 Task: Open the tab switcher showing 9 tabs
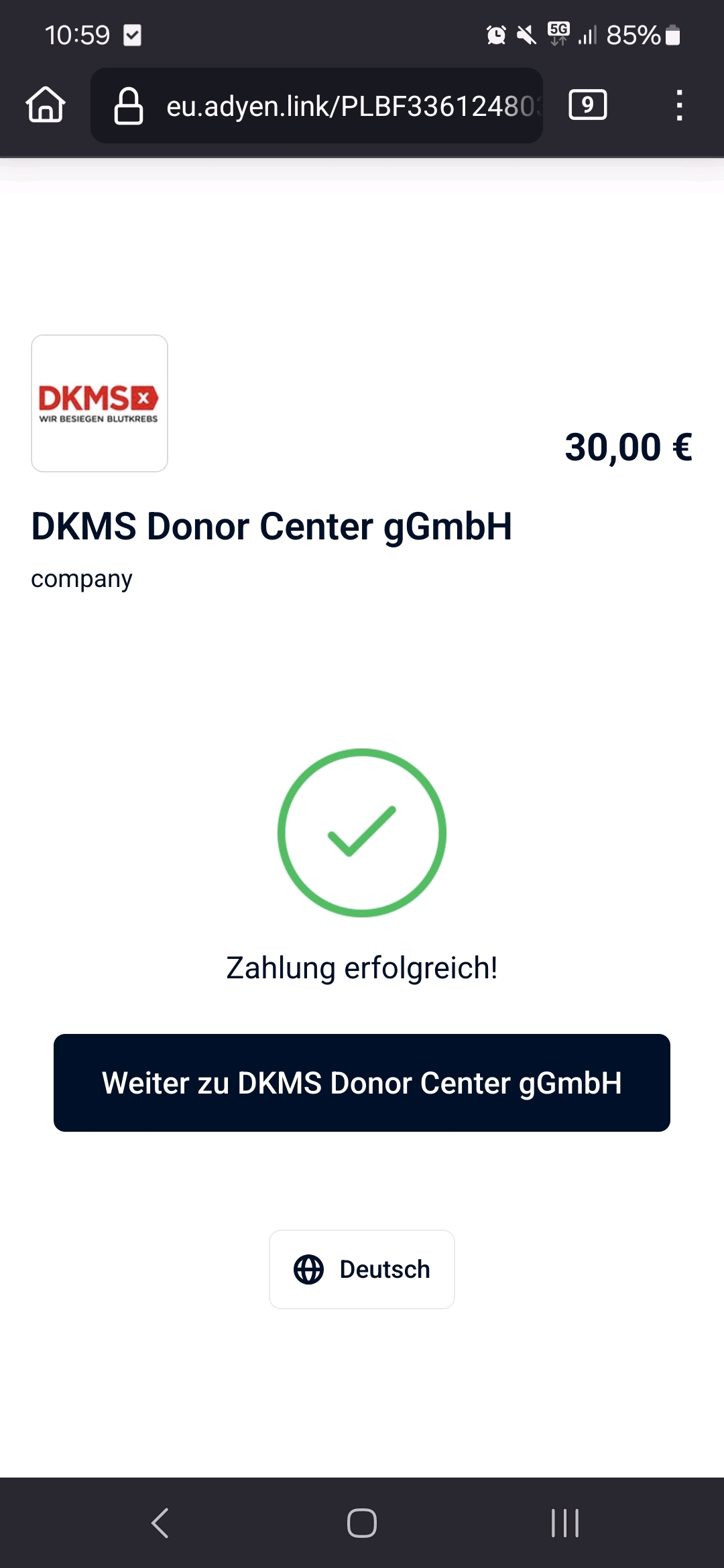(x=587, y=105)
